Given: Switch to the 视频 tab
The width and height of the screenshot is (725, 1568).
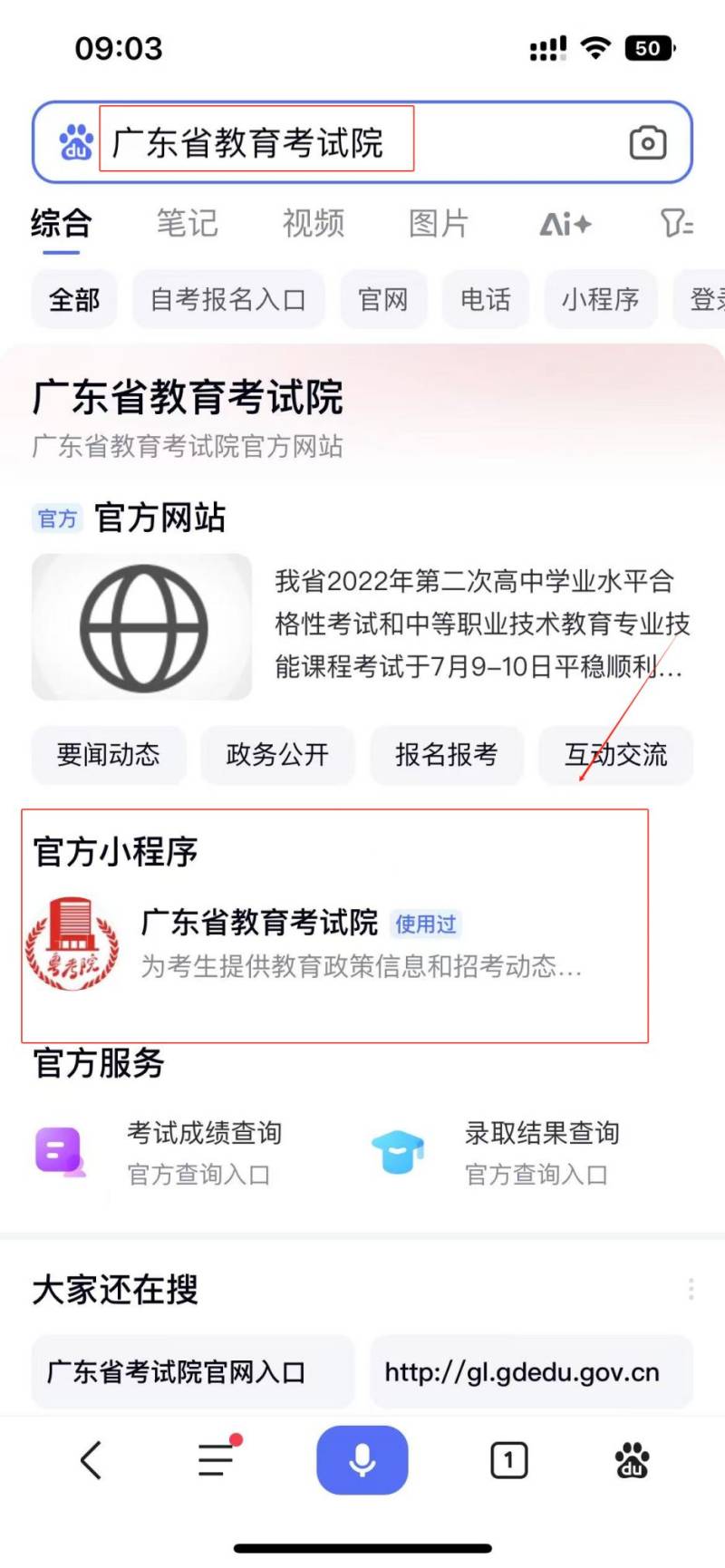Looking at the screenshot, I should [x=313, y=223].
